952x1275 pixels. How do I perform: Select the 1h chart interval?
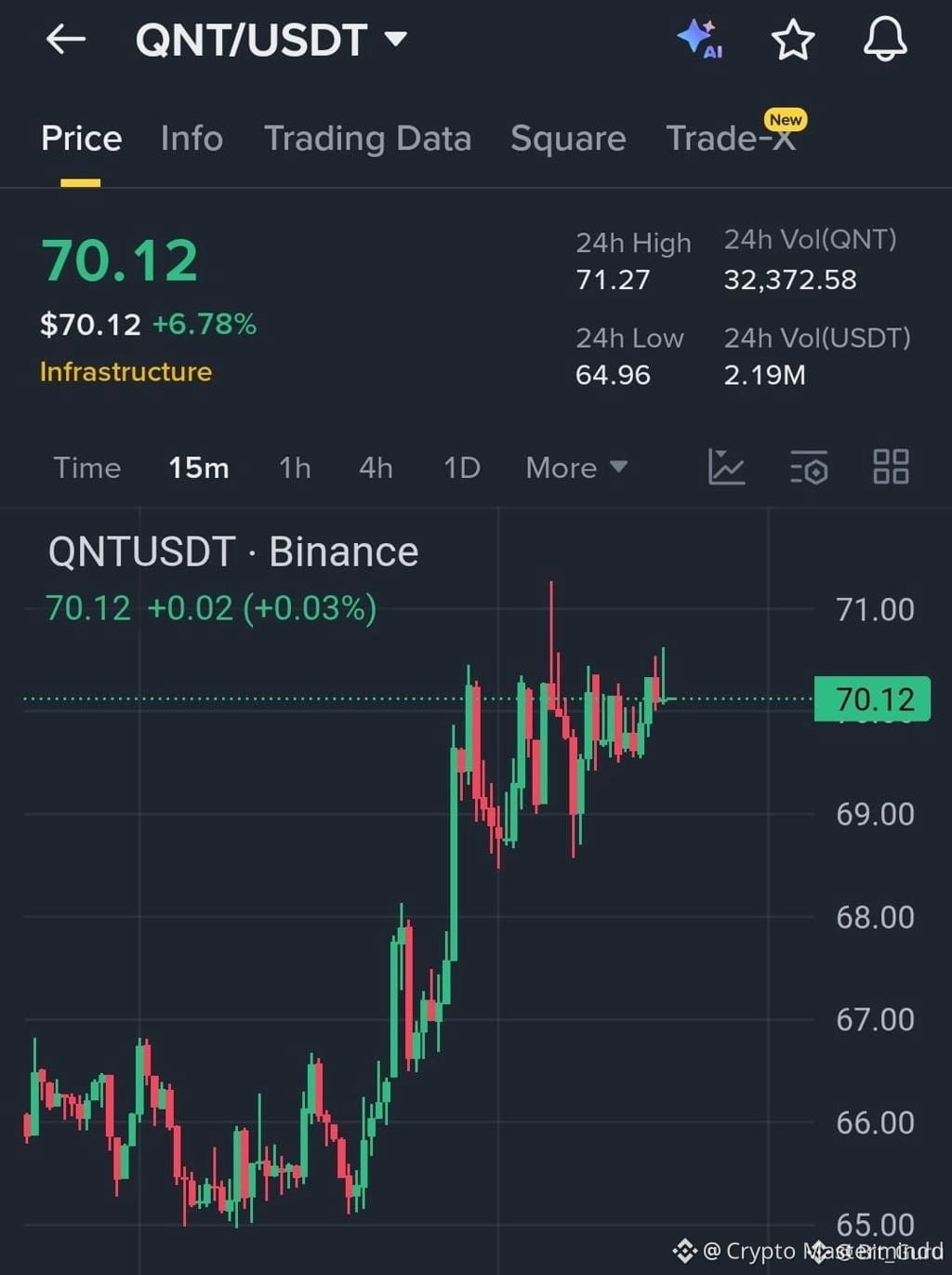point(295,468)
